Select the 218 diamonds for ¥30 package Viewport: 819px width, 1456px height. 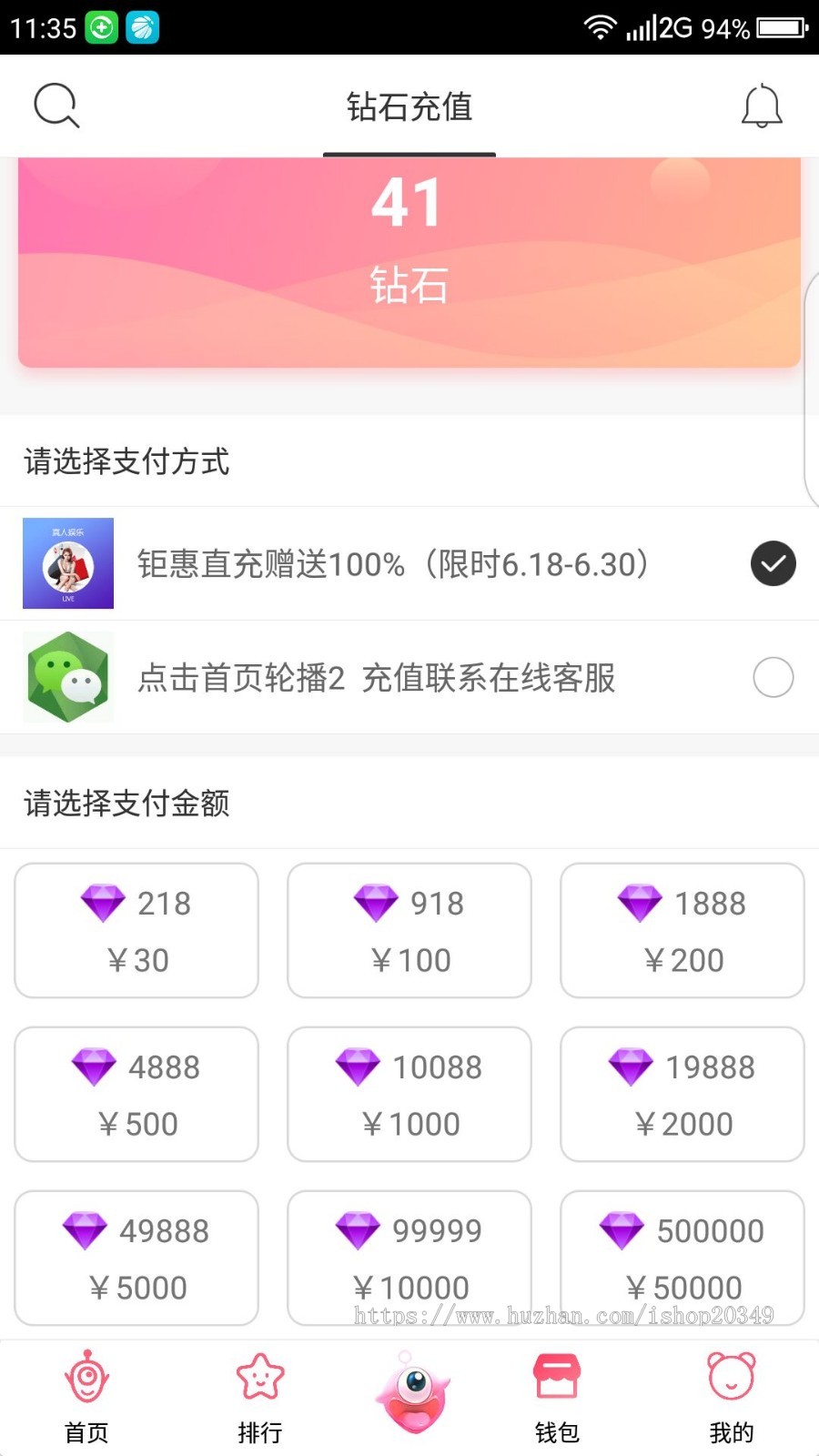click(136, 930)
